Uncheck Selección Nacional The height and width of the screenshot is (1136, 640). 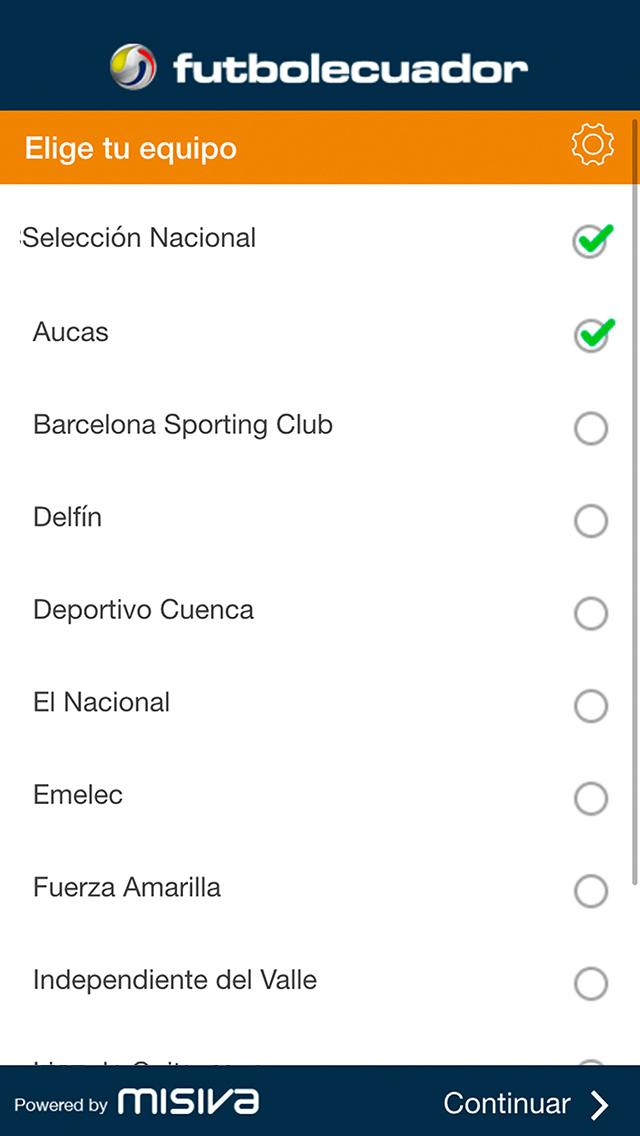(x=592, y=240)
